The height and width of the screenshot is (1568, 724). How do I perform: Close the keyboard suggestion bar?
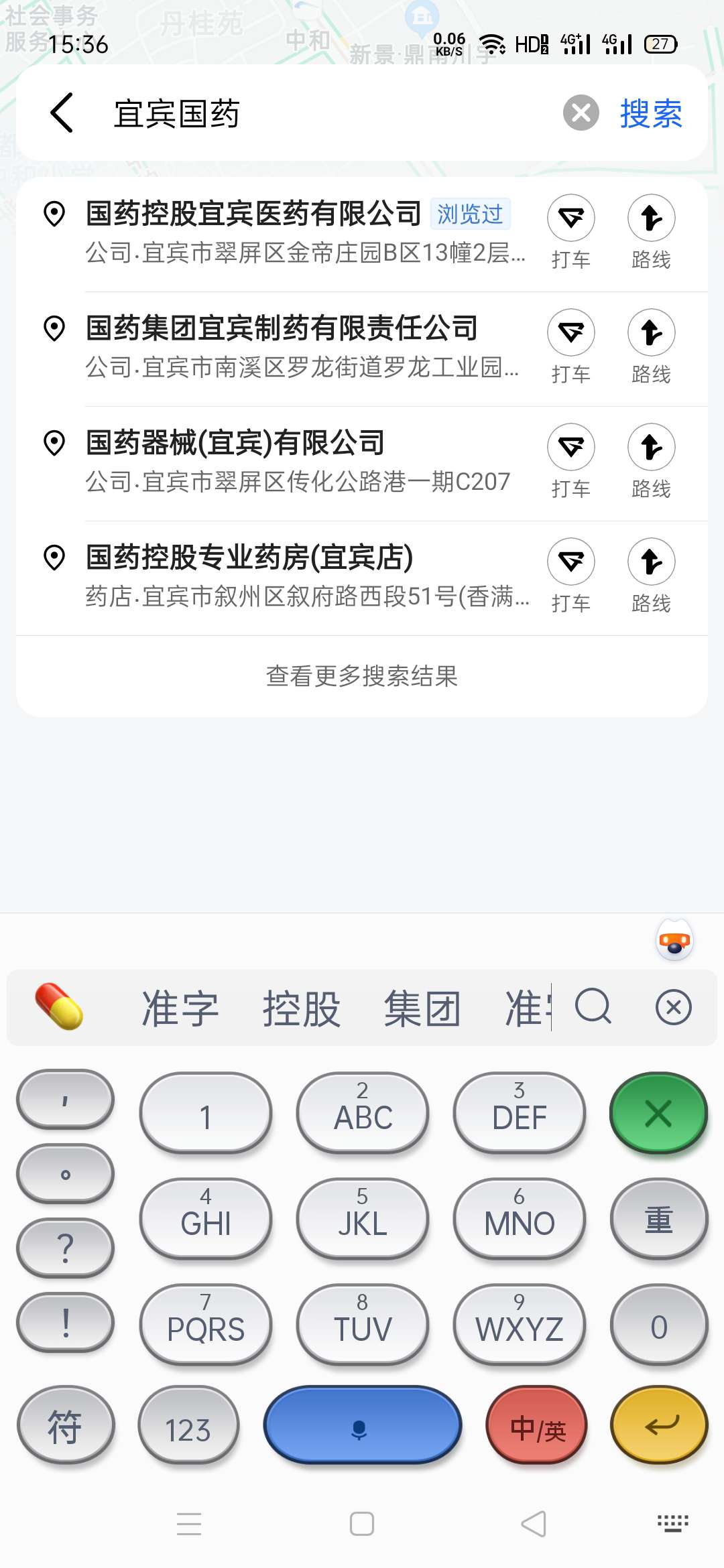673,1006
